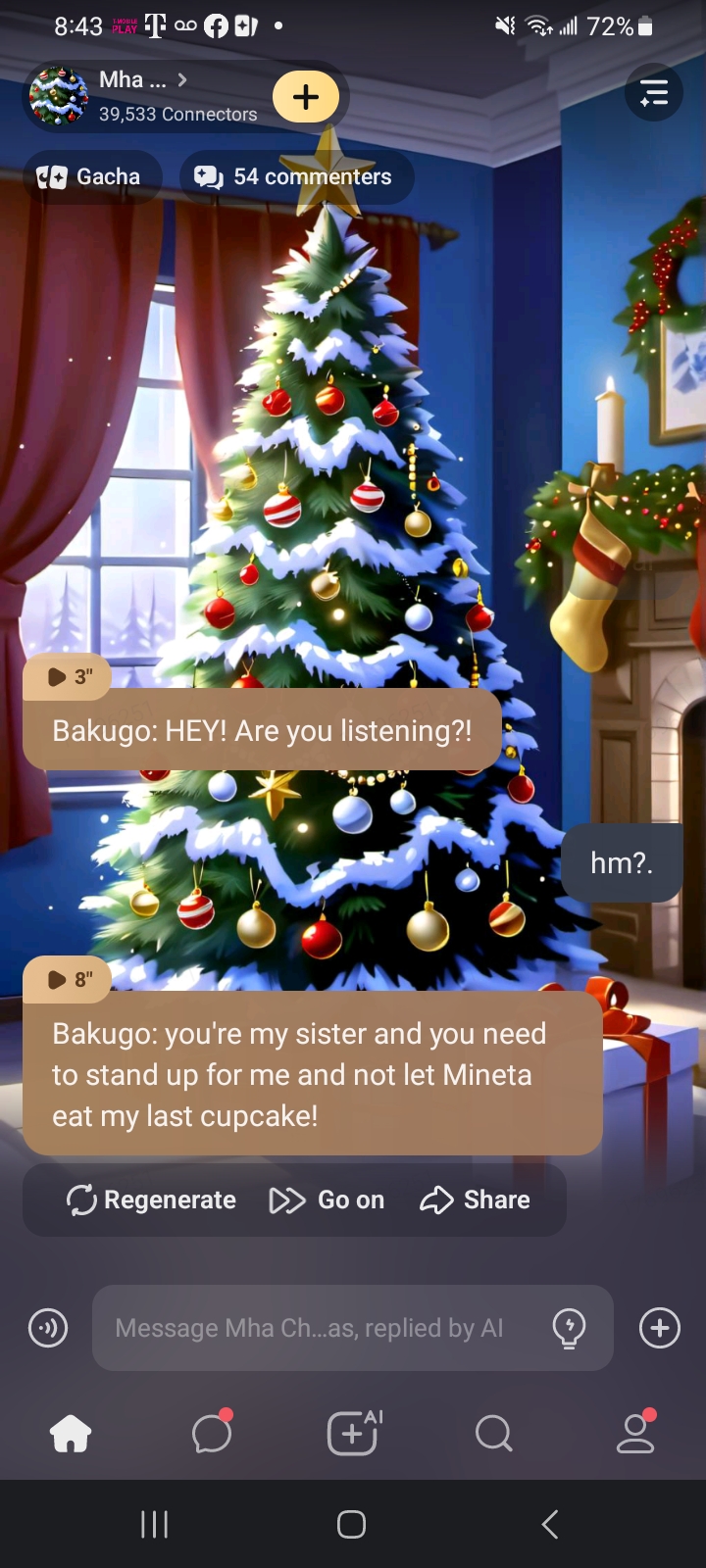This screenshot has width=706, height=1568.
Task: Open the AI create tab
Action: click(353, 1435)
